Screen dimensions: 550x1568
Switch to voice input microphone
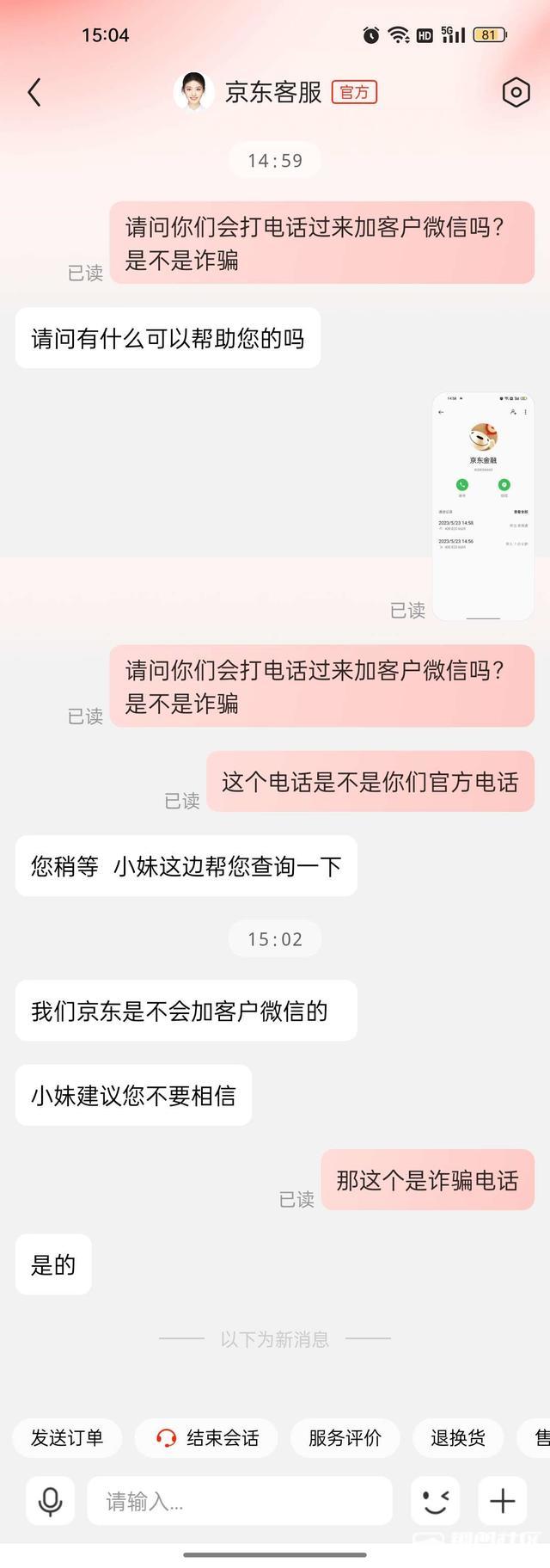(x=51, y=1501)
